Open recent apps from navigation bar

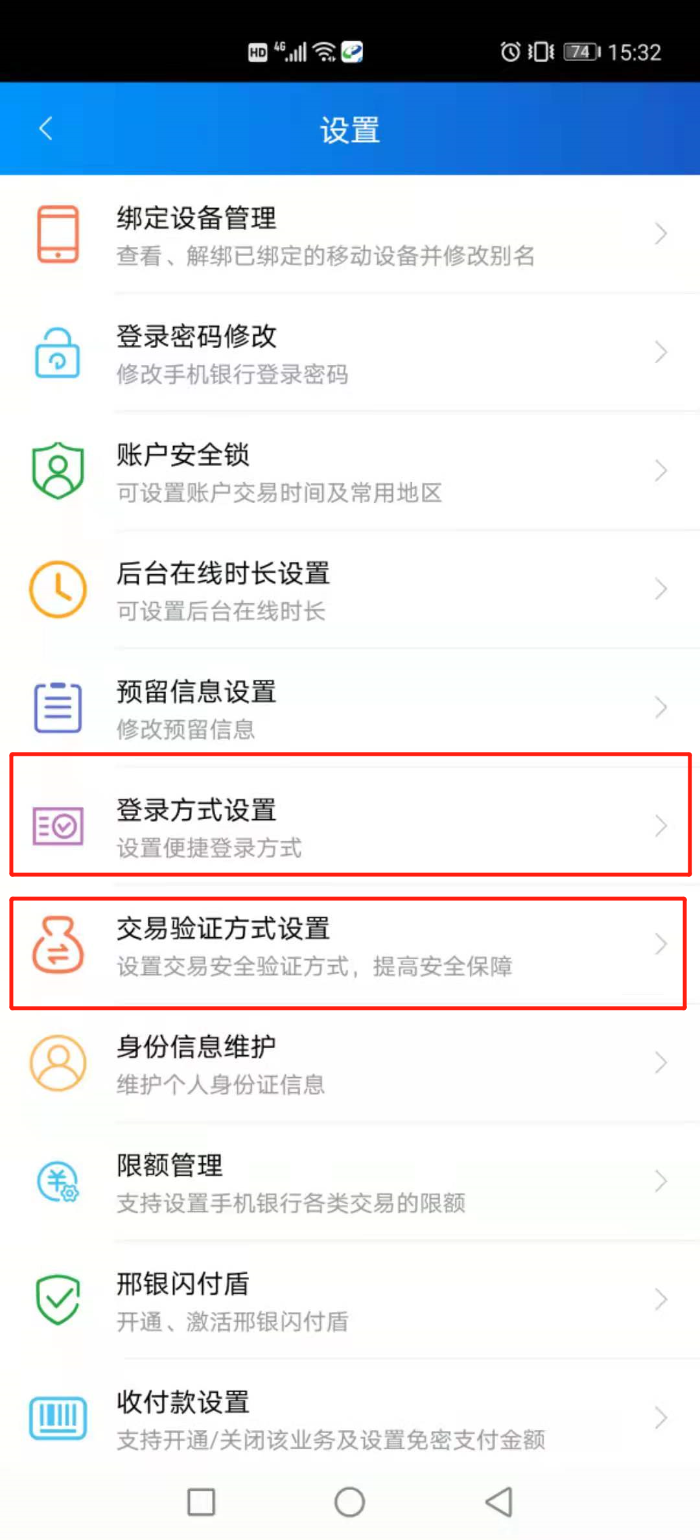(201, 1501)
